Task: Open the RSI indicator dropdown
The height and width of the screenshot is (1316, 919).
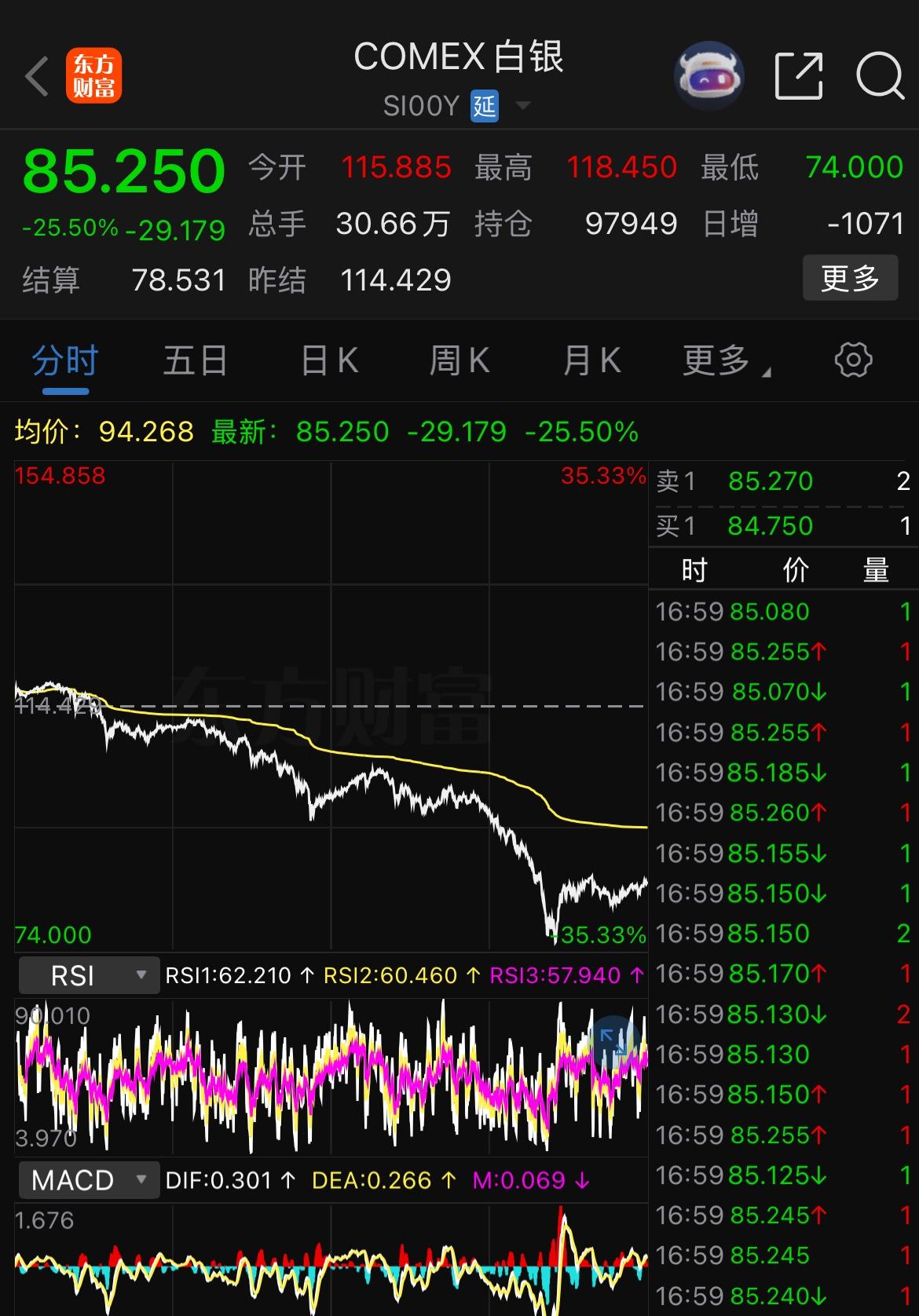Action: (x=141, y=974)
